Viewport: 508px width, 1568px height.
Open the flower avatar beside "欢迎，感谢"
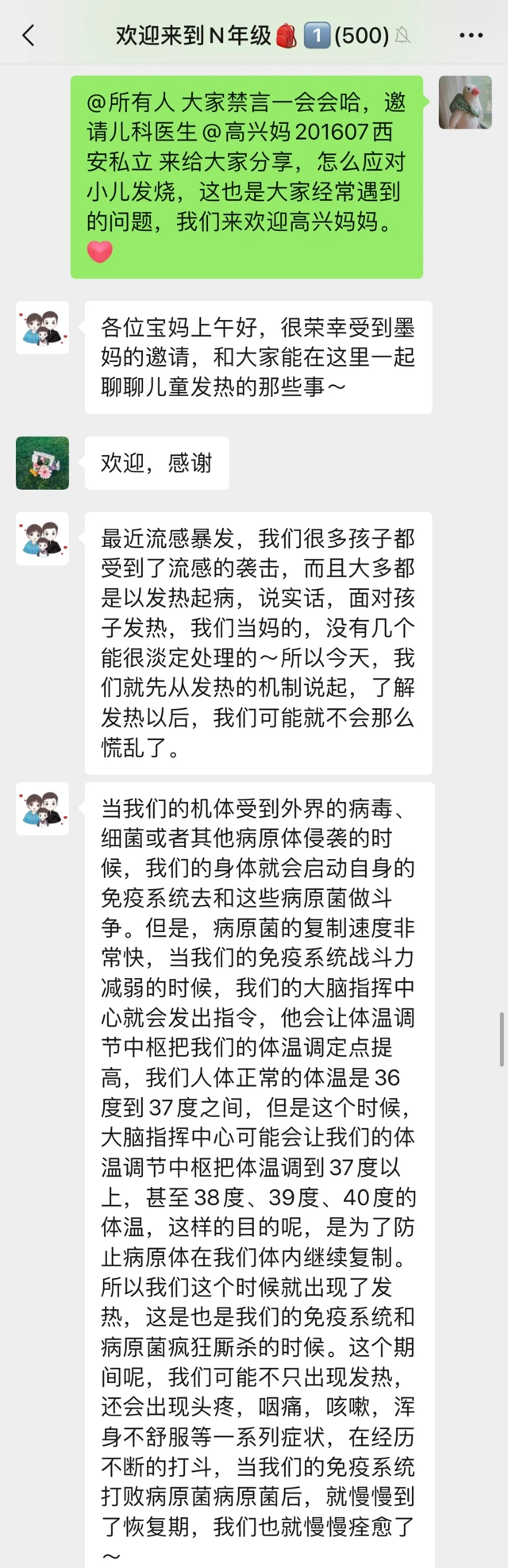pyautogui.click(x=42, y=462)
